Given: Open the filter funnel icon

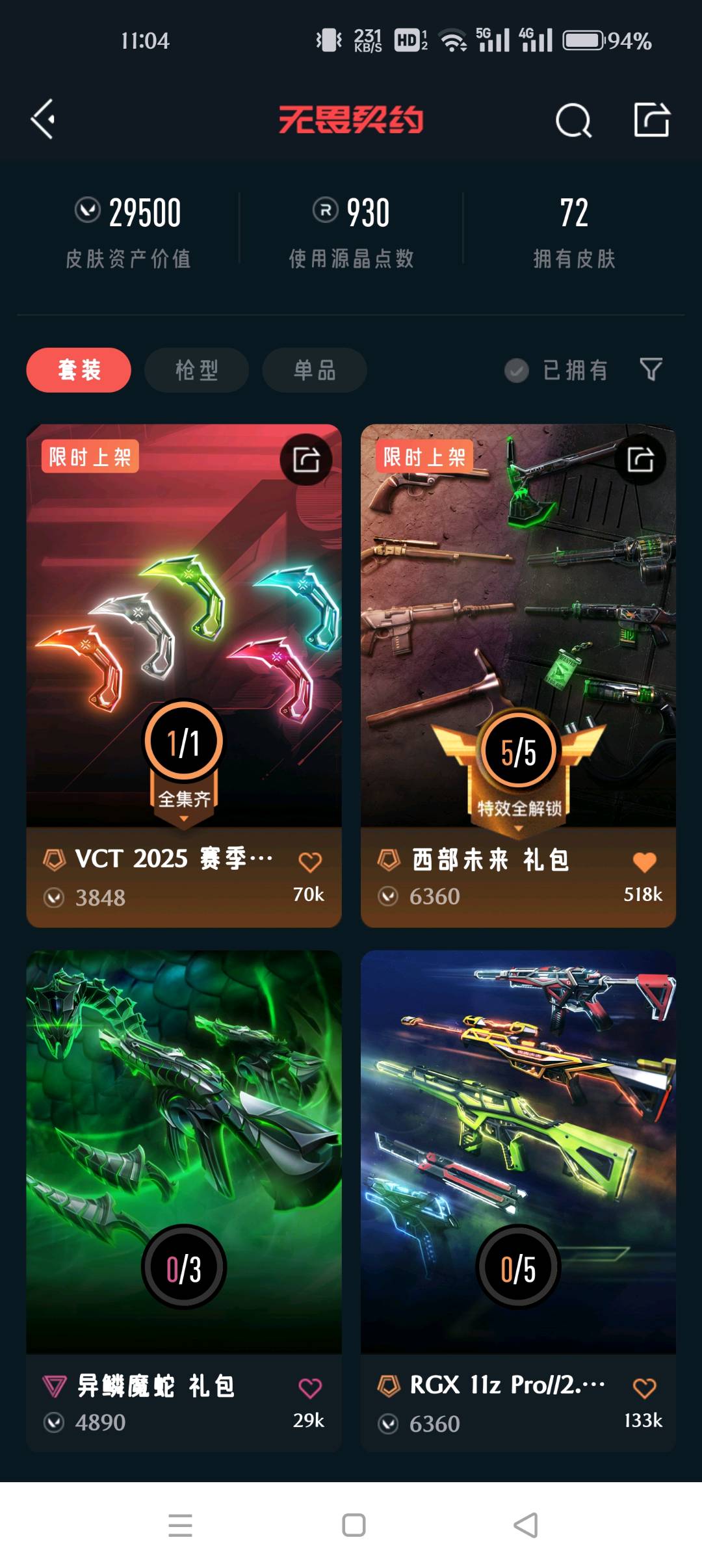Looking at the screenshot, I should tap(651, 369).
